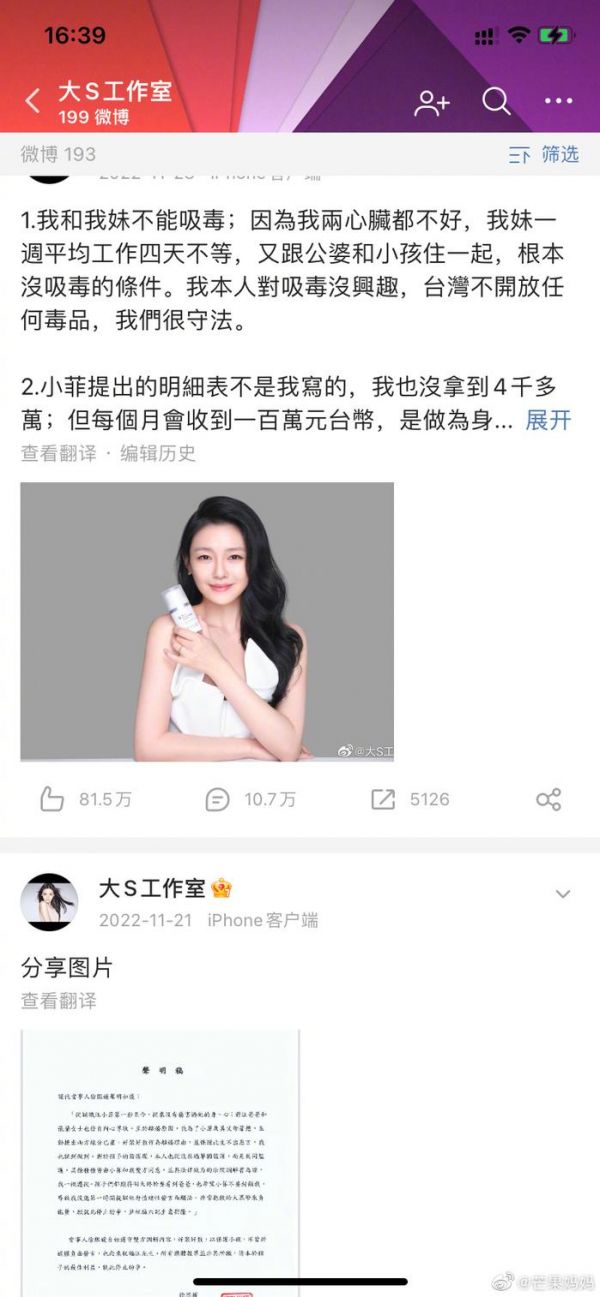
Task: Follow 大S工作室 with add-user icon
Action: (x=432, y=102)
